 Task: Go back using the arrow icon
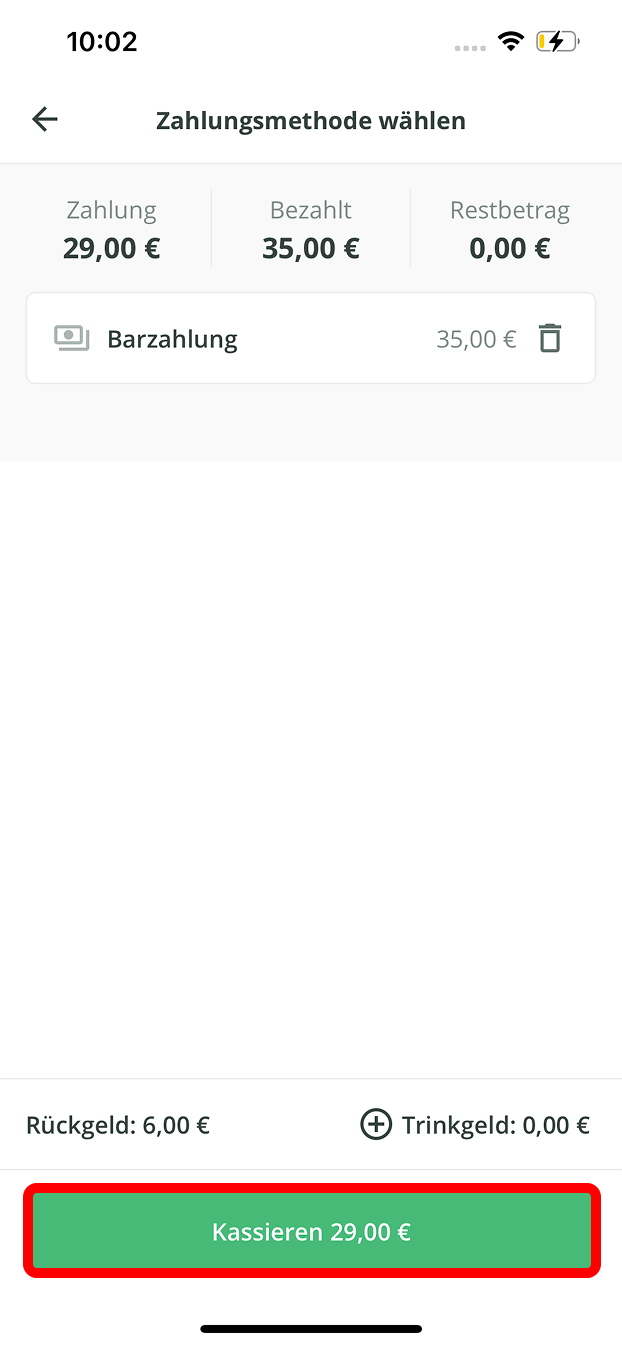(x=45, y=120)
